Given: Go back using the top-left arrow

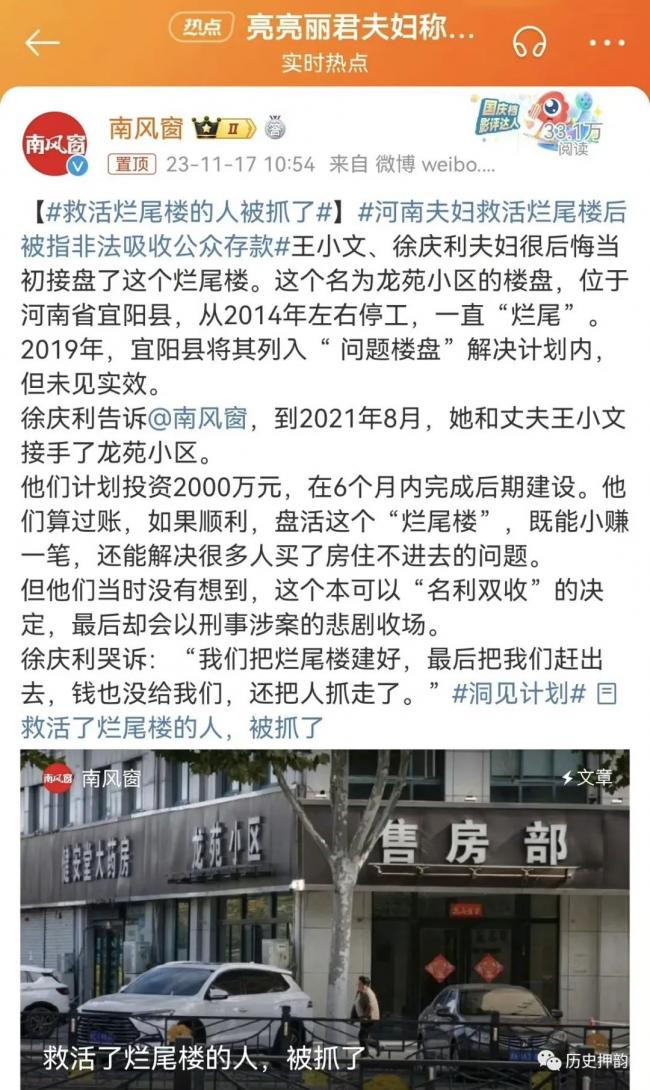Looking at the screenshot, I should pos(42,43).
